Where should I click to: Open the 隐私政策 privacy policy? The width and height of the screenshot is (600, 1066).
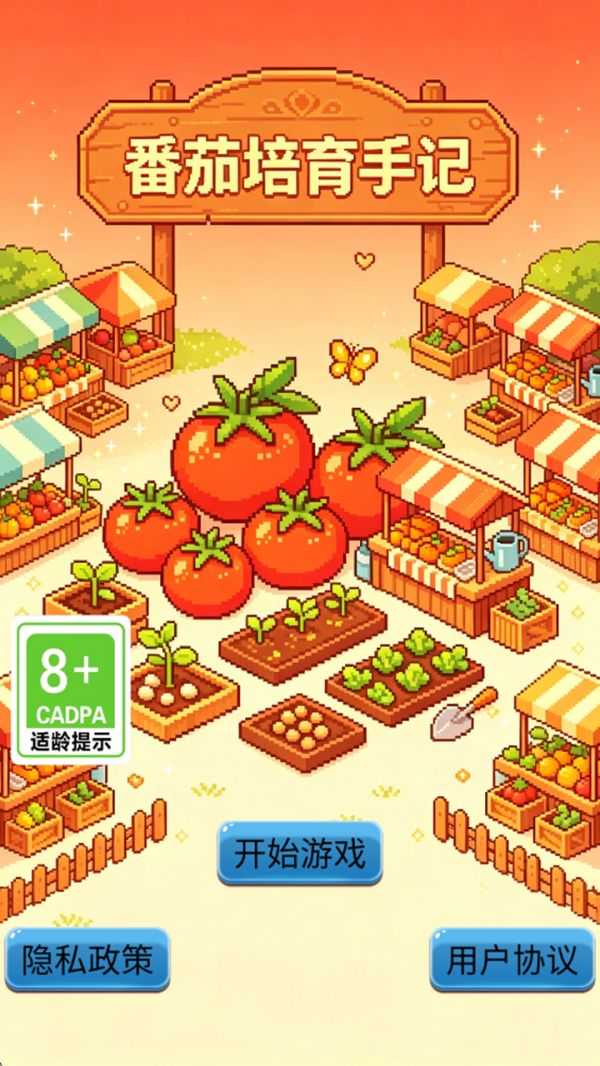coord(88,959)
